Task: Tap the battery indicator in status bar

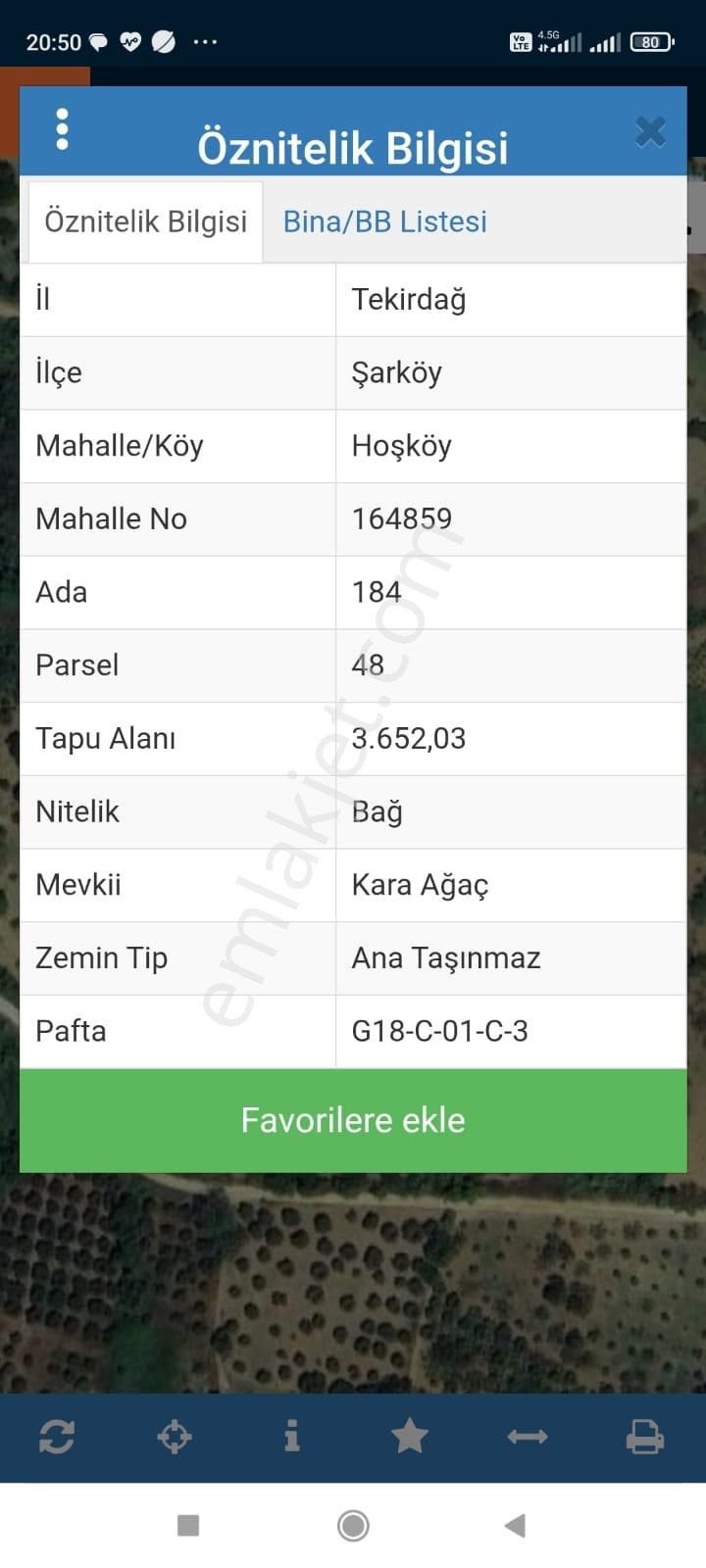Action: [650, 41]
